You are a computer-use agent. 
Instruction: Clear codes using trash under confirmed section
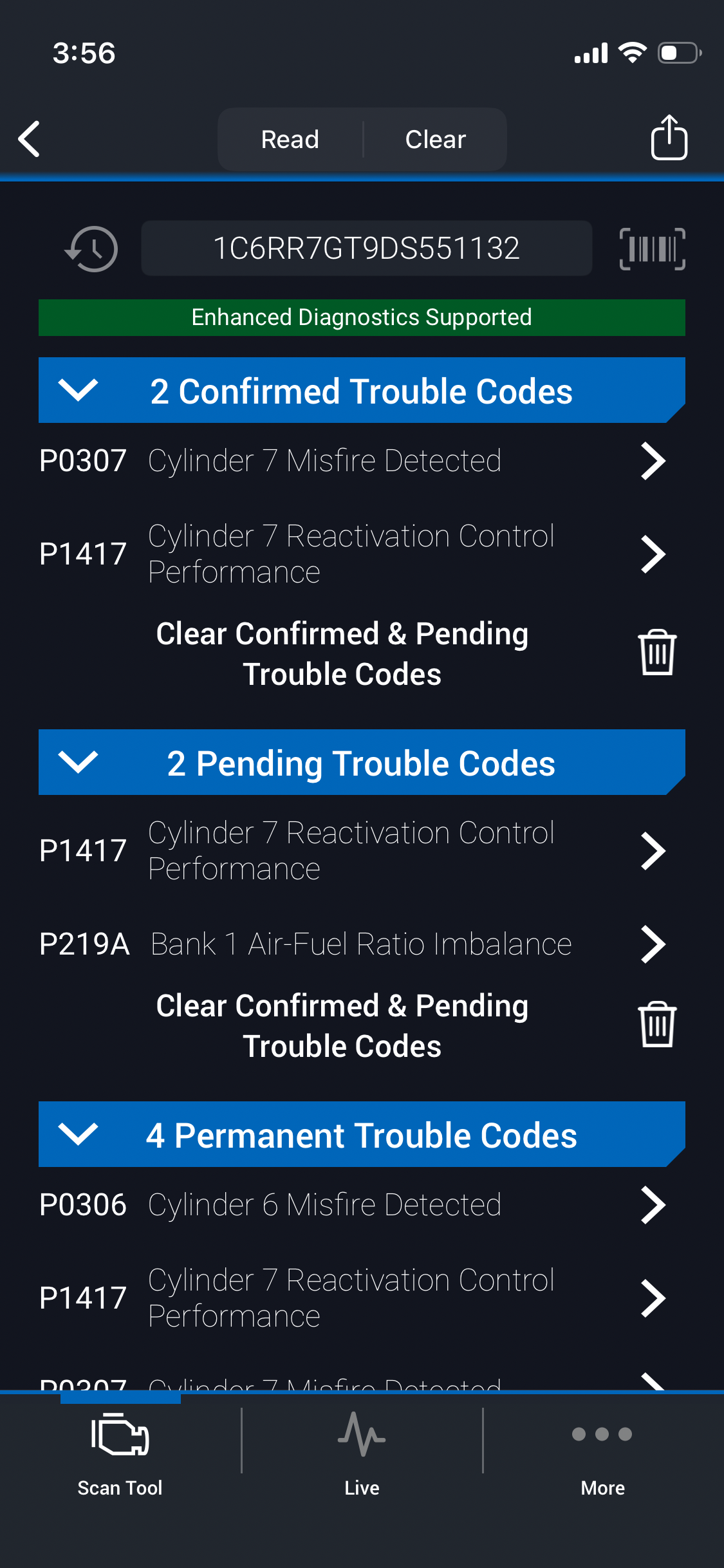tap(656, 653)
